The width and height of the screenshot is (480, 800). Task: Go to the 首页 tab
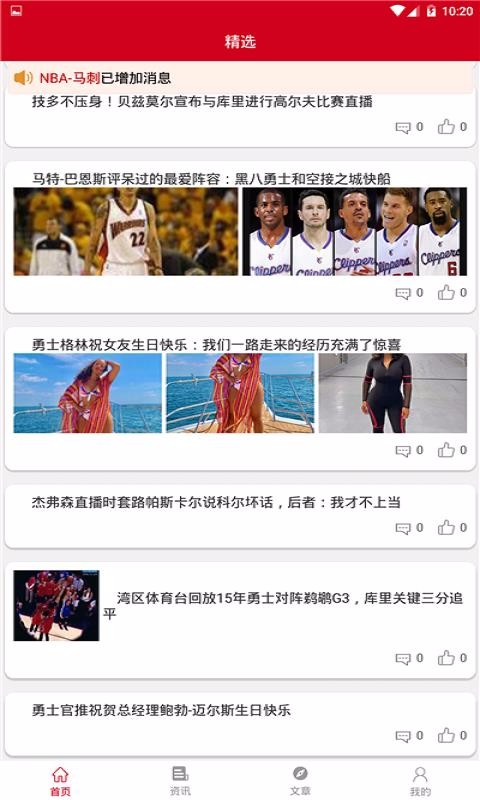coord(60,781)
